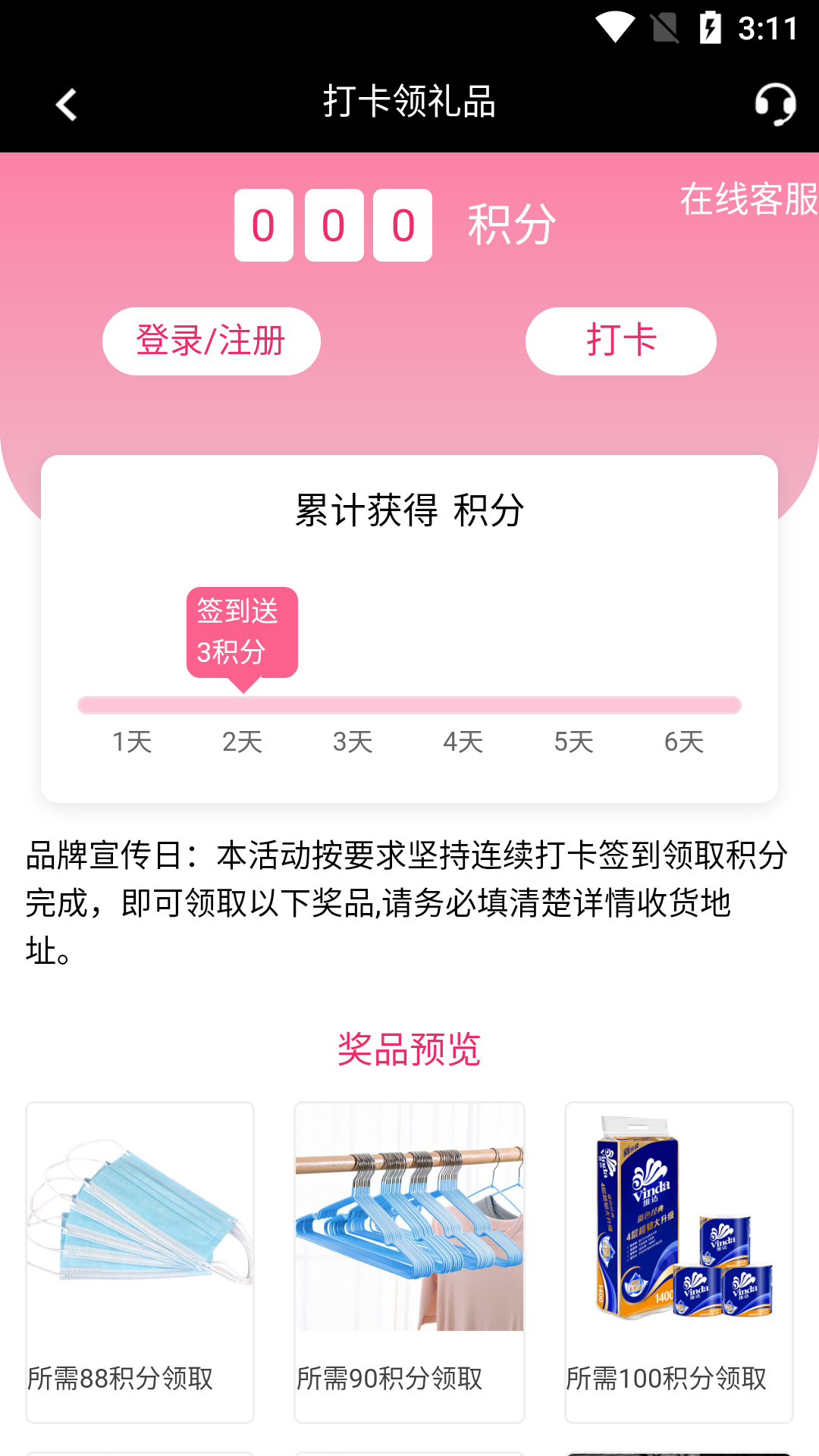The width and height of the screenshot is (819, 1456).
Task: Tap 打卡 to check in
Action: pos(620,340)
